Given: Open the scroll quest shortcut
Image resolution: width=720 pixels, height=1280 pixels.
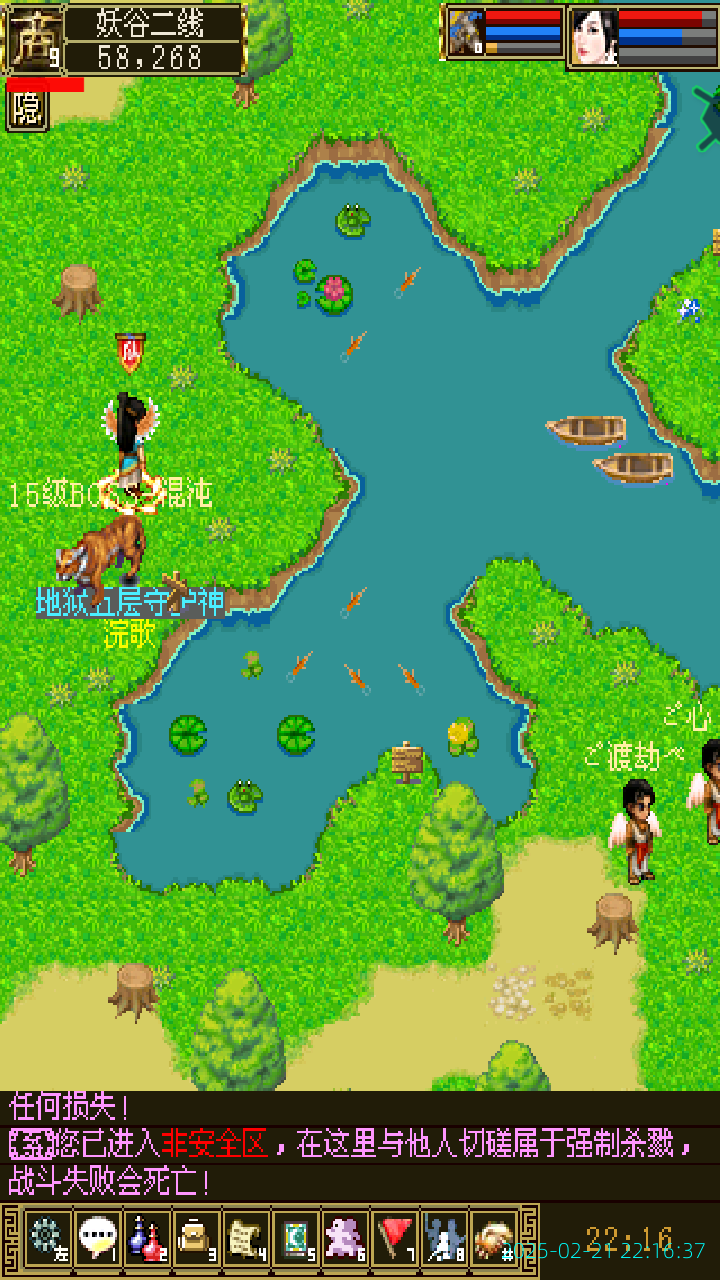Looking at the screenshot, I should [x=246, y=1238].
